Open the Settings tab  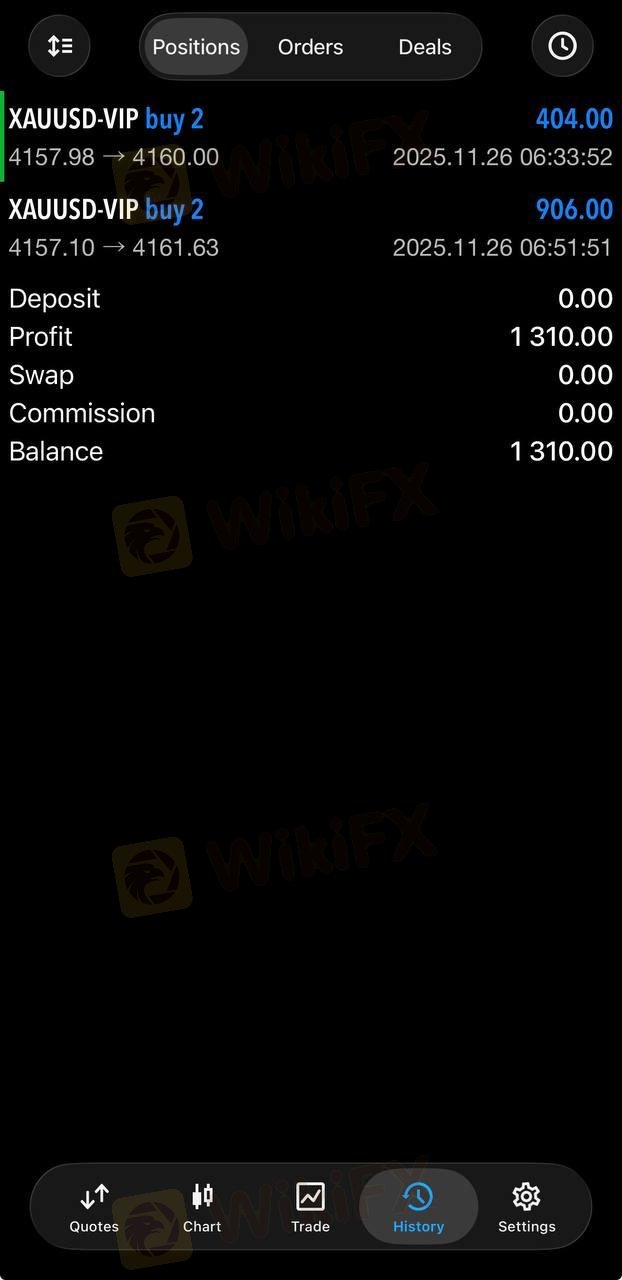pyautogui.click(x=526, y=1207)
